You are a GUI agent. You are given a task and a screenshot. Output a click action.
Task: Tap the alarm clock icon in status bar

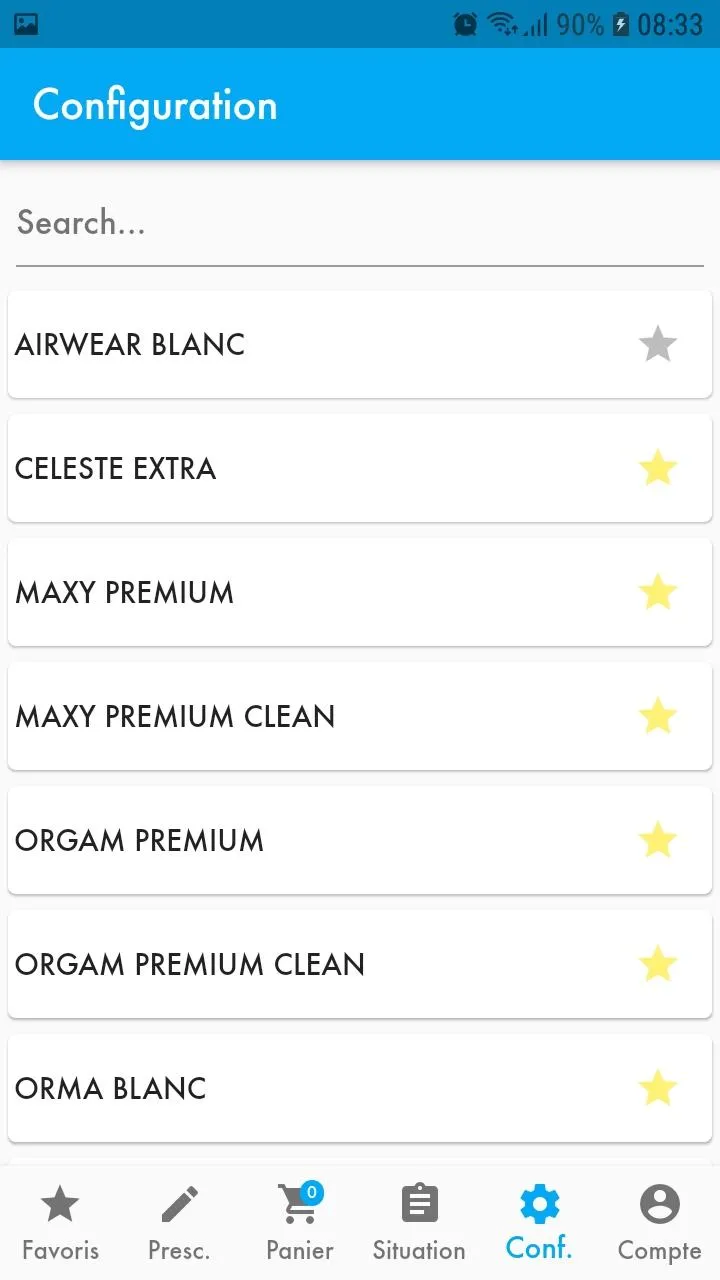463,24
